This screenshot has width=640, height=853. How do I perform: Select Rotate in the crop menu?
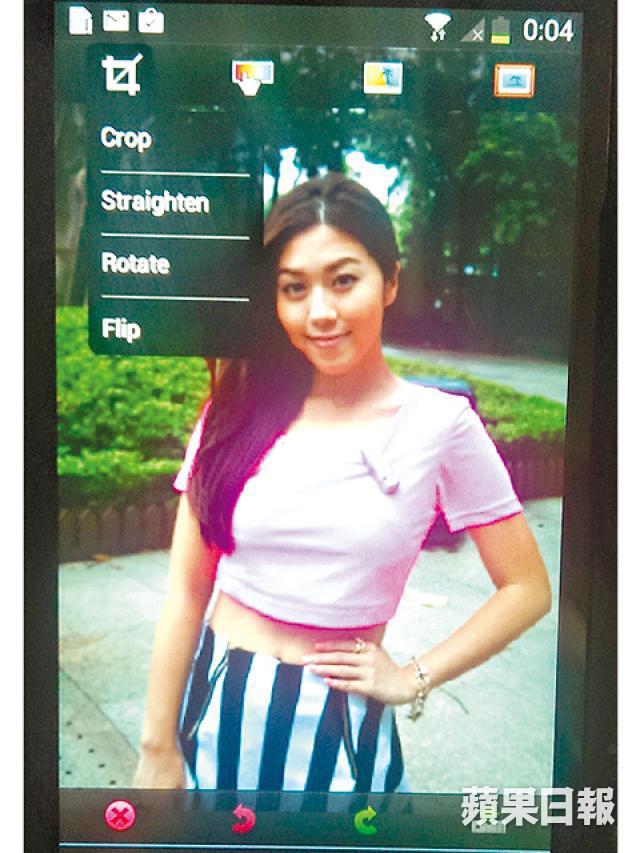point(135,264)
